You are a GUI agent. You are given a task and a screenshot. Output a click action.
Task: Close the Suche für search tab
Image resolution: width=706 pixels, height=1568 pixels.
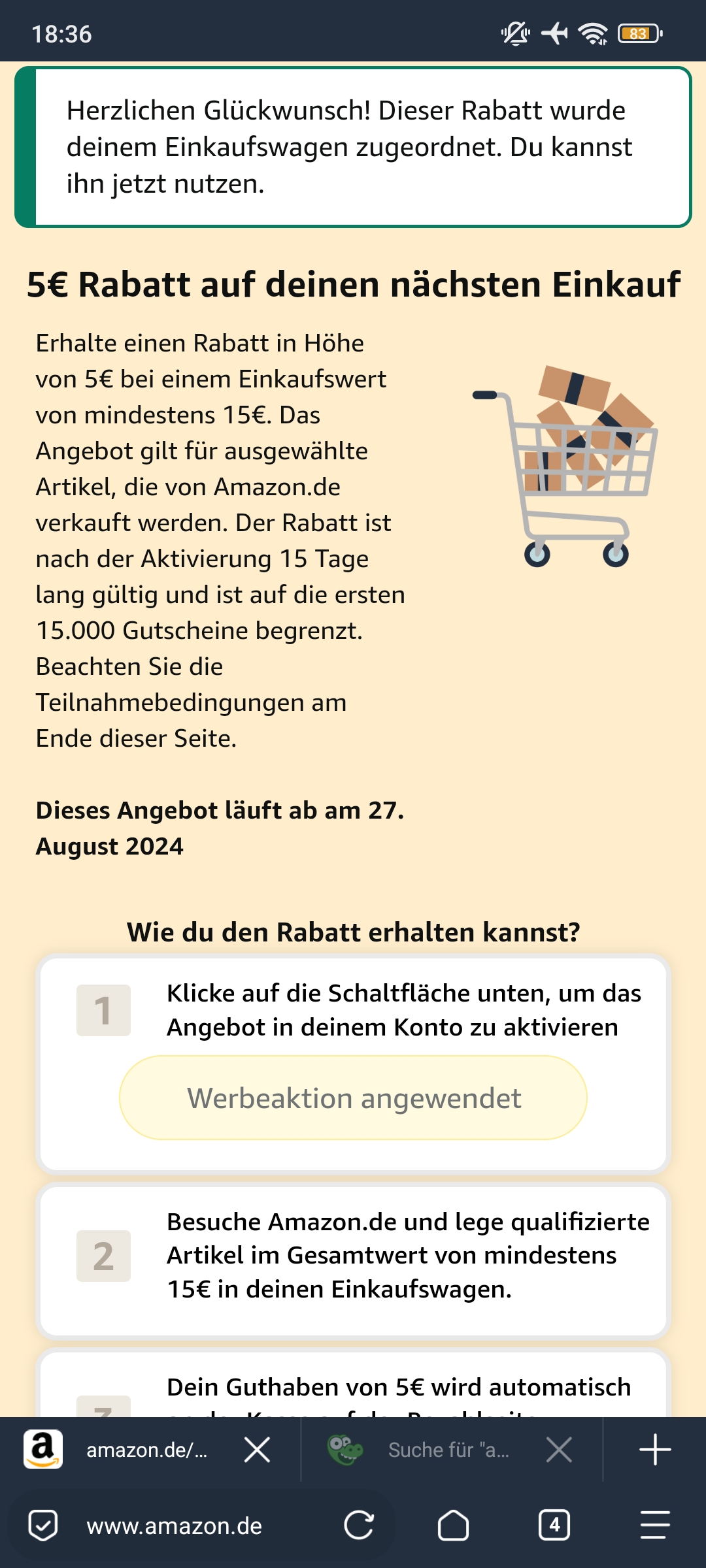(x=559, y=1450)
